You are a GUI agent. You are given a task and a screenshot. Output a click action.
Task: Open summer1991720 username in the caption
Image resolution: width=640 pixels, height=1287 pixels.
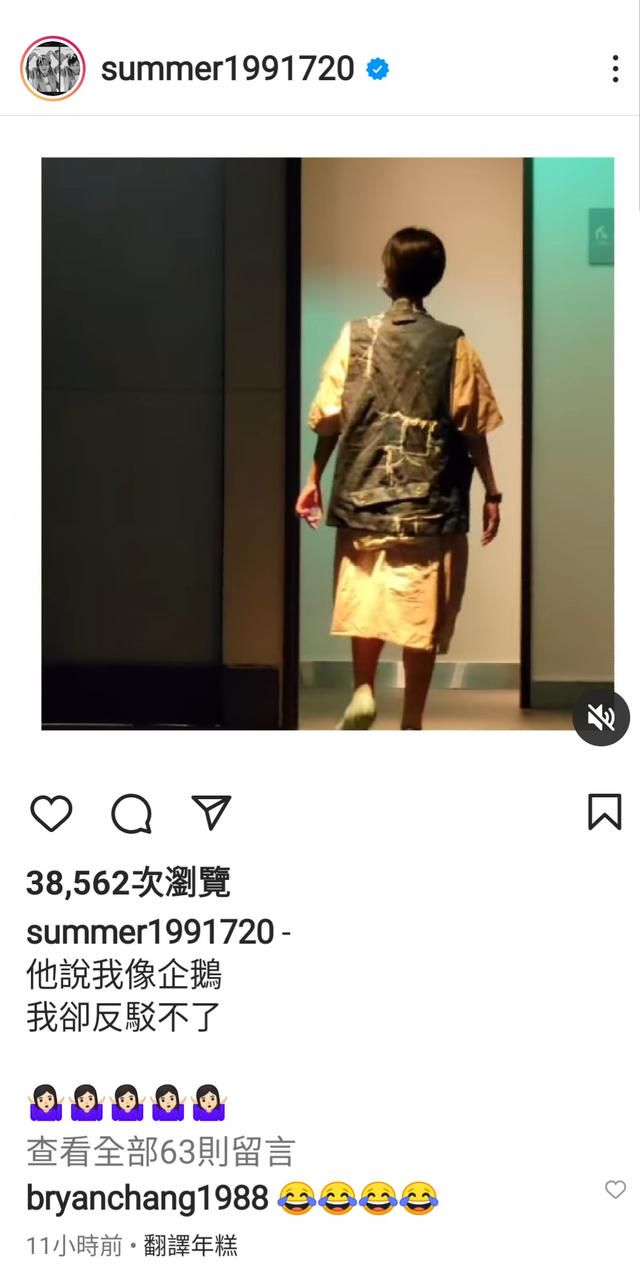pyautogui.click(x=150, y=932)
